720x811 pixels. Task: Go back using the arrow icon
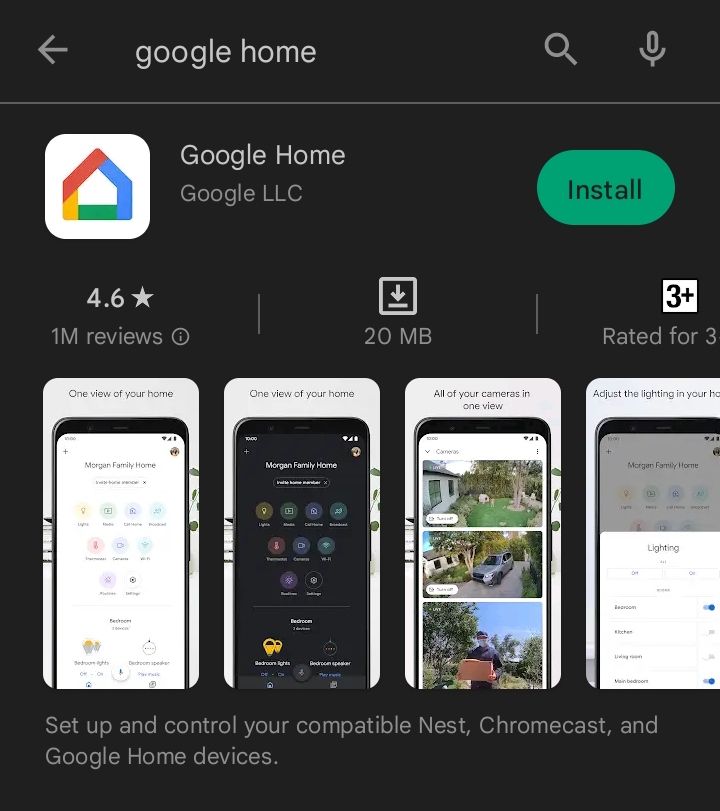point(52,51)
